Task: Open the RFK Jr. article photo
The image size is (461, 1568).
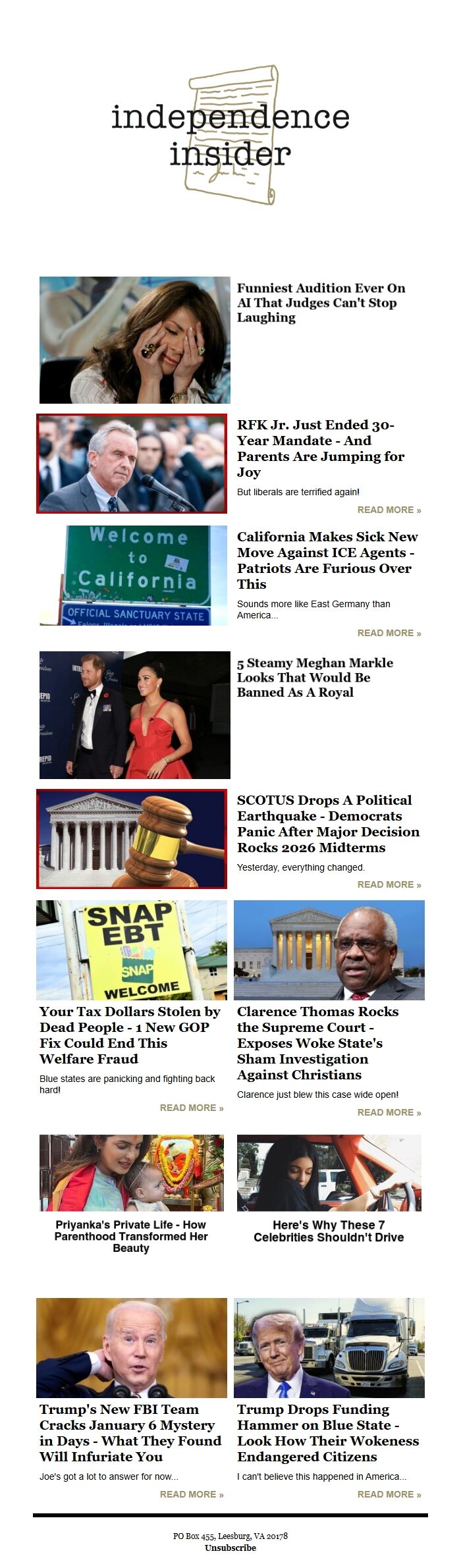Action: (132, 464)
